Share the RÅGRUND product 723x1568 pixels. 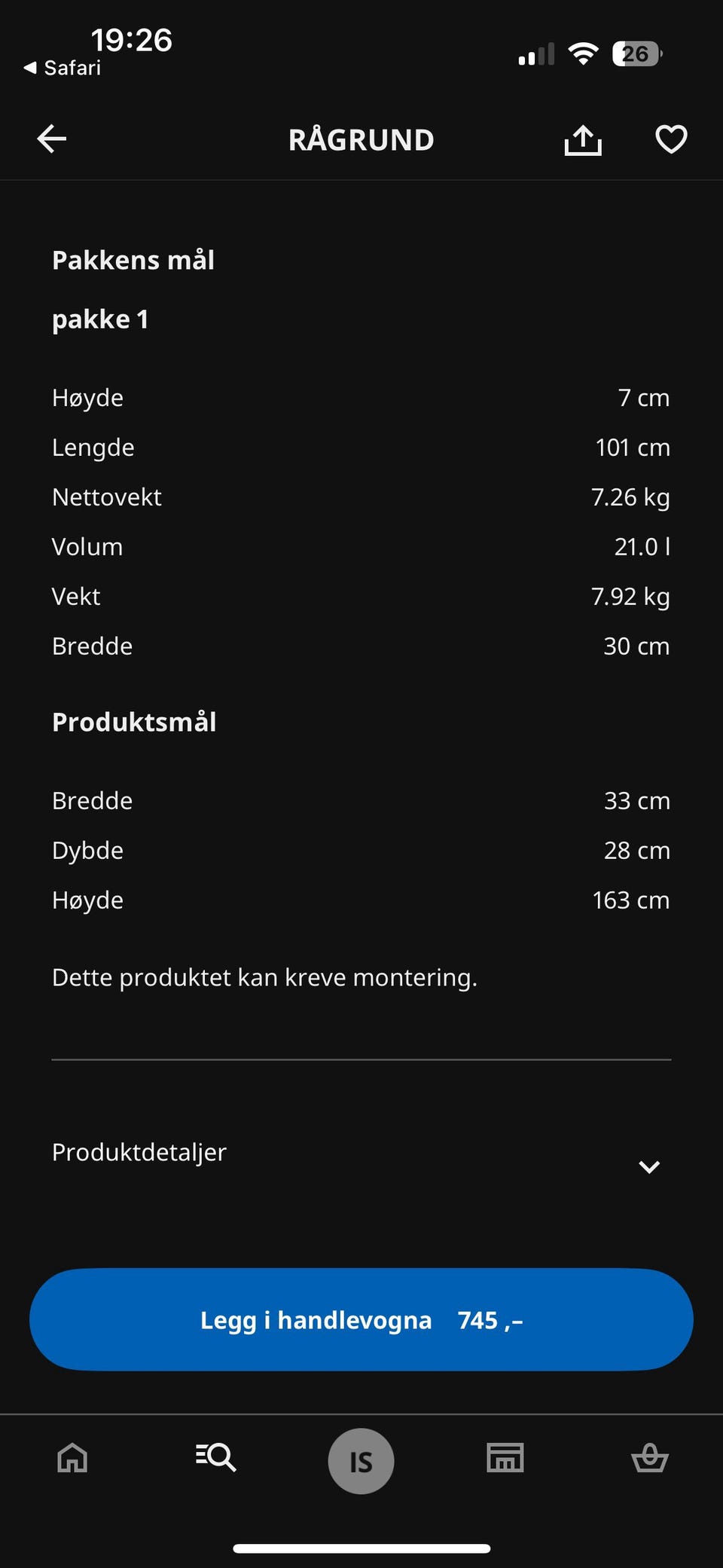[583, 140]
